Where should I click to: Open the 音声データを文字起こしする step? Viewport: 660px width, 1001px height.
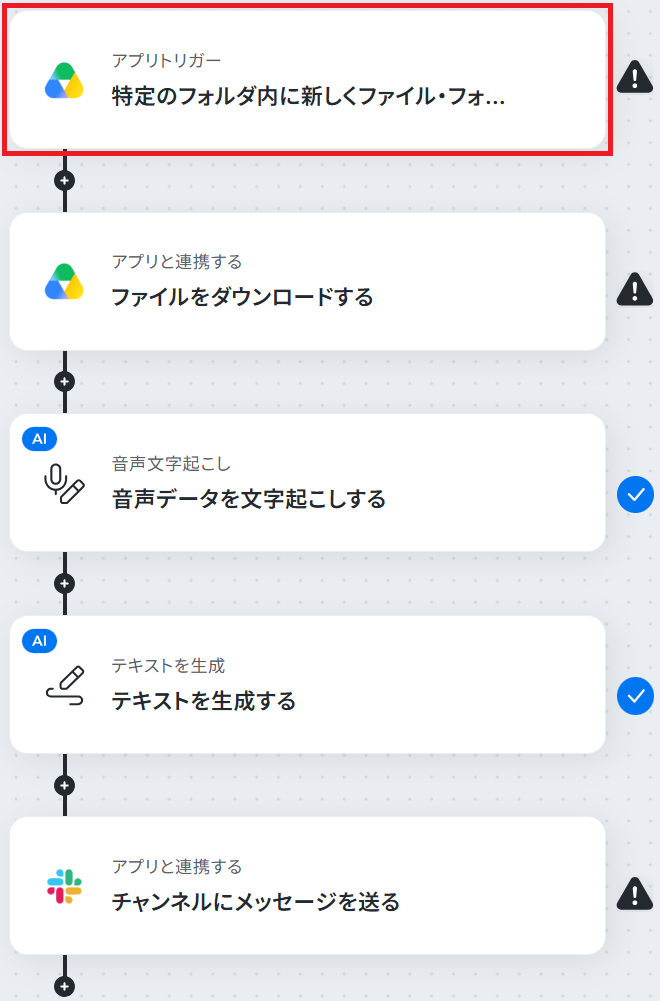pos(307,483)
